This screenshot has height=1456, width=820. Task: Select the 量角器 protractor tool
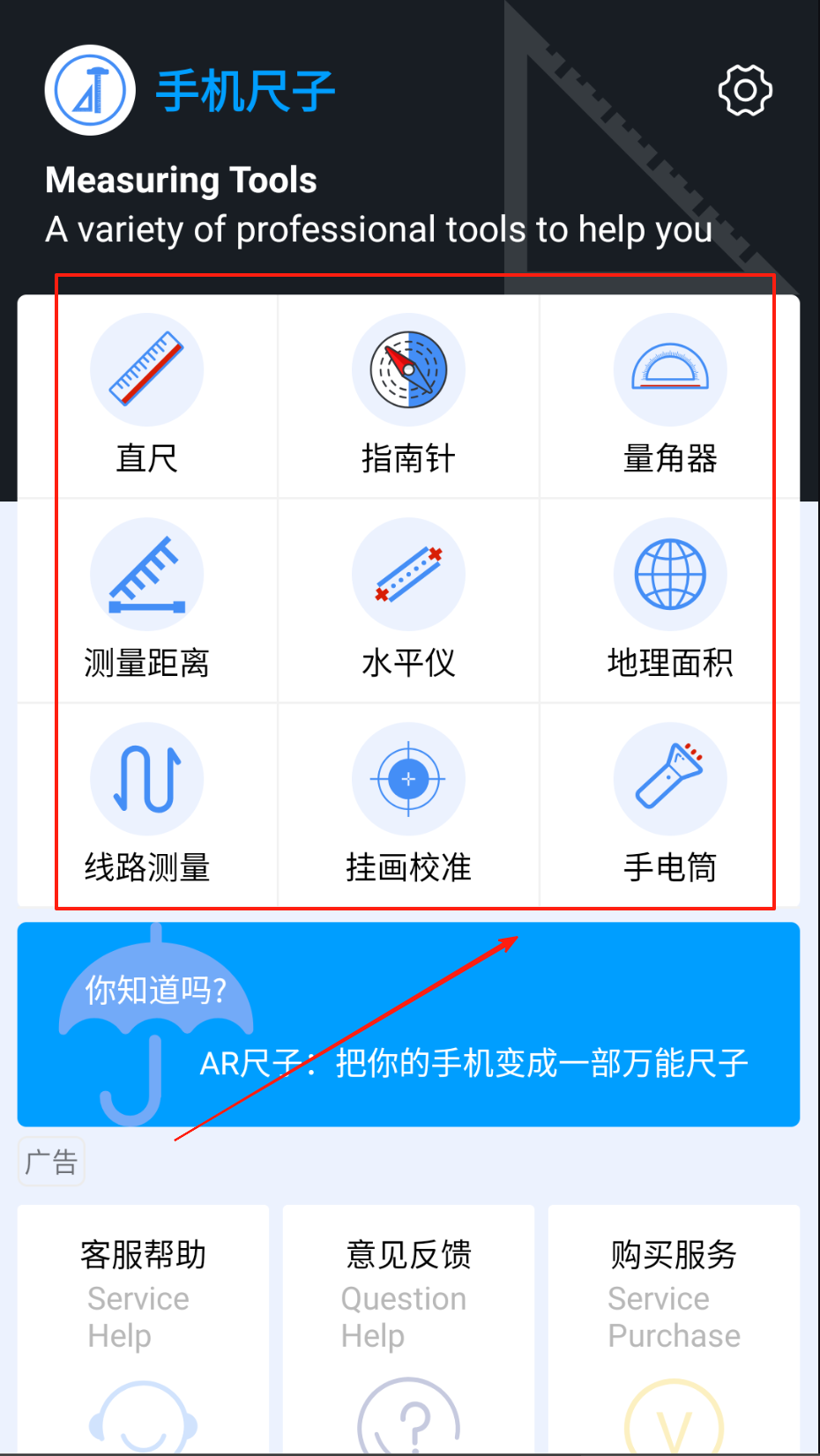670,397
